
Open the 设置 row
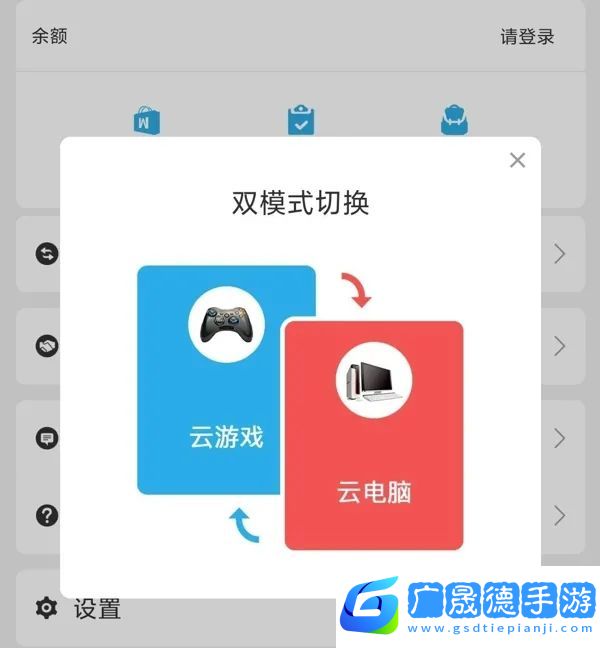pyautogui.click(x=97, y=608)
